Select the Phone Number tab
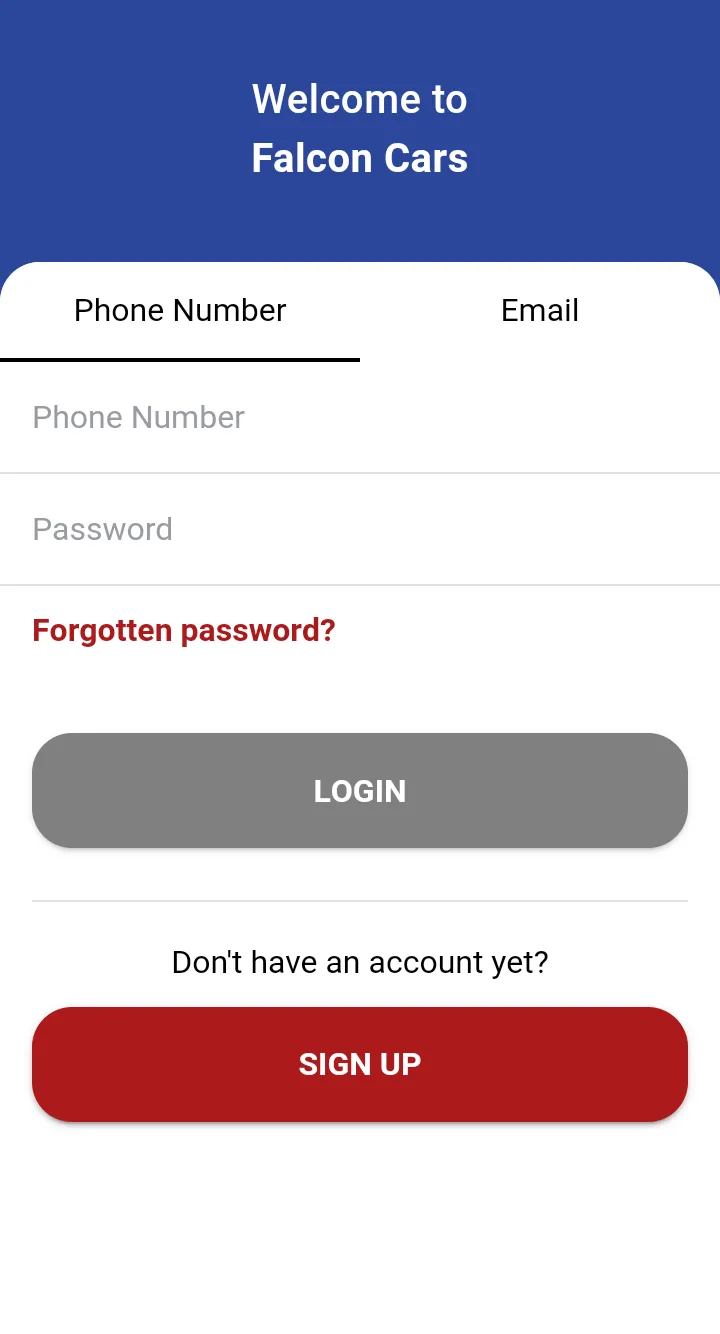 click(180, 311)
